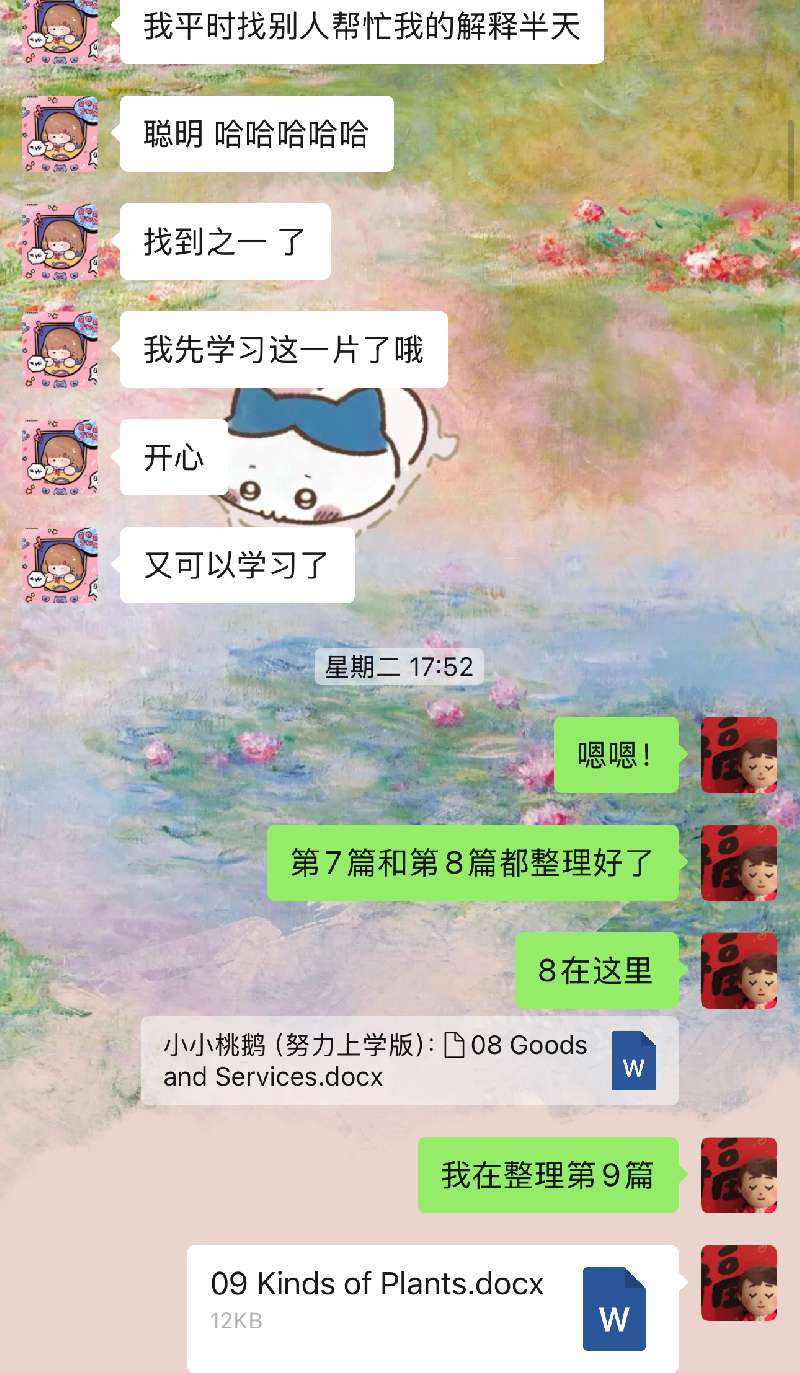Viewport: 800px width, 1373px height.
Task: Open quoted 08 Goods and Services.docx reference
Action: pyautogui.click(x=409, y=1061)
